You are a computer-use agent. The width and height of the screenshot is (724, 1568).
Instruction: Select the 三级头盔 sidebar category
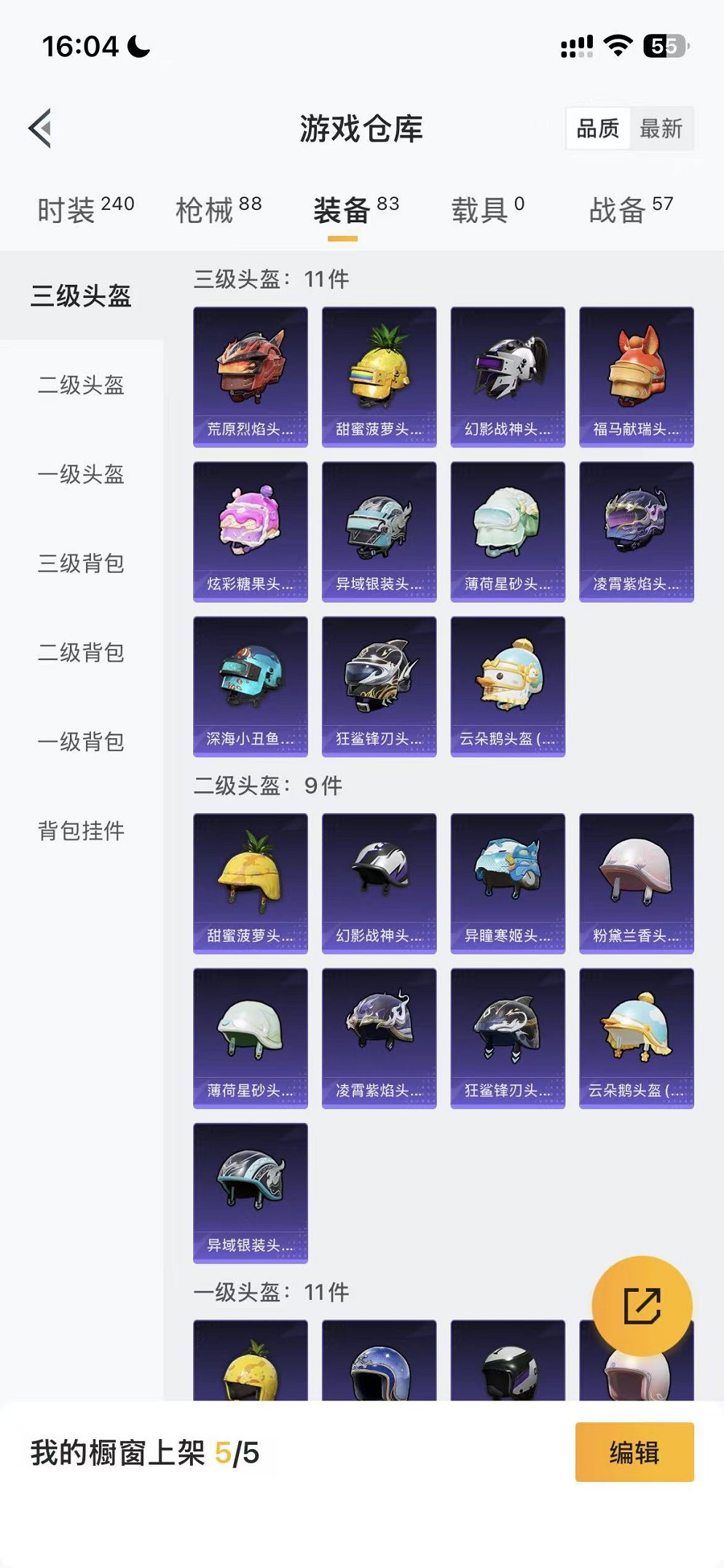82,295
